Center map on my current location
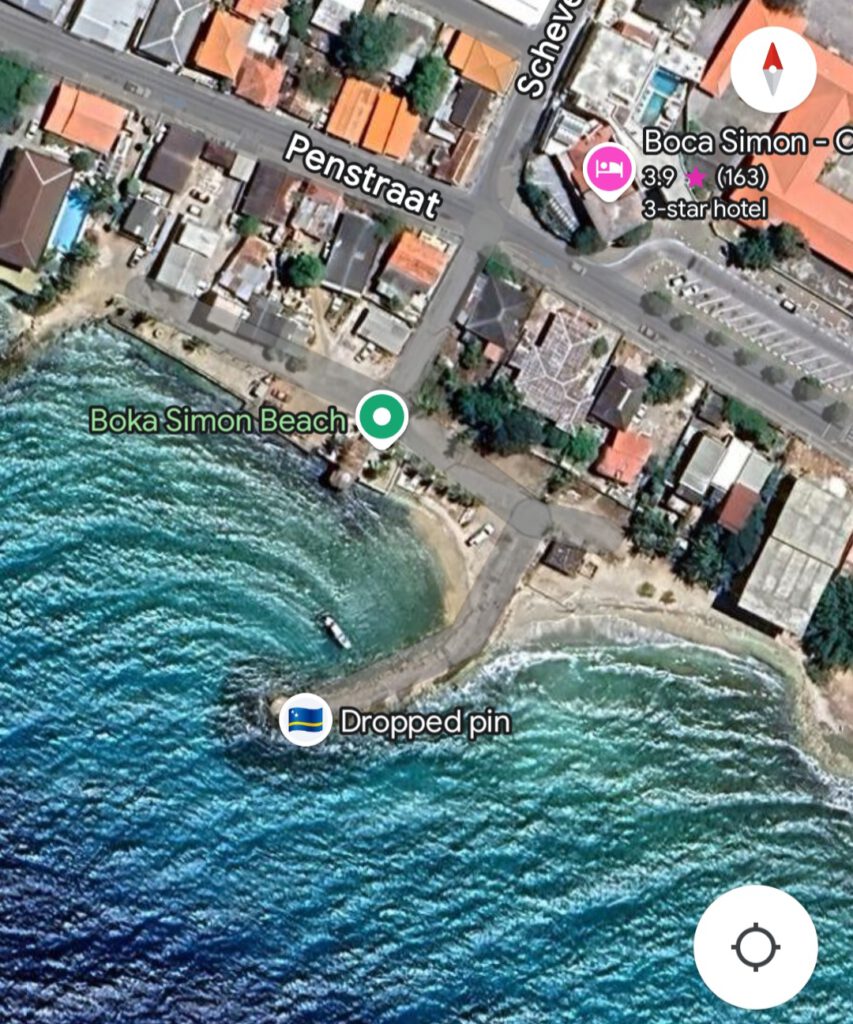Viewport: 853px width, 1024px height. point(755,946)
